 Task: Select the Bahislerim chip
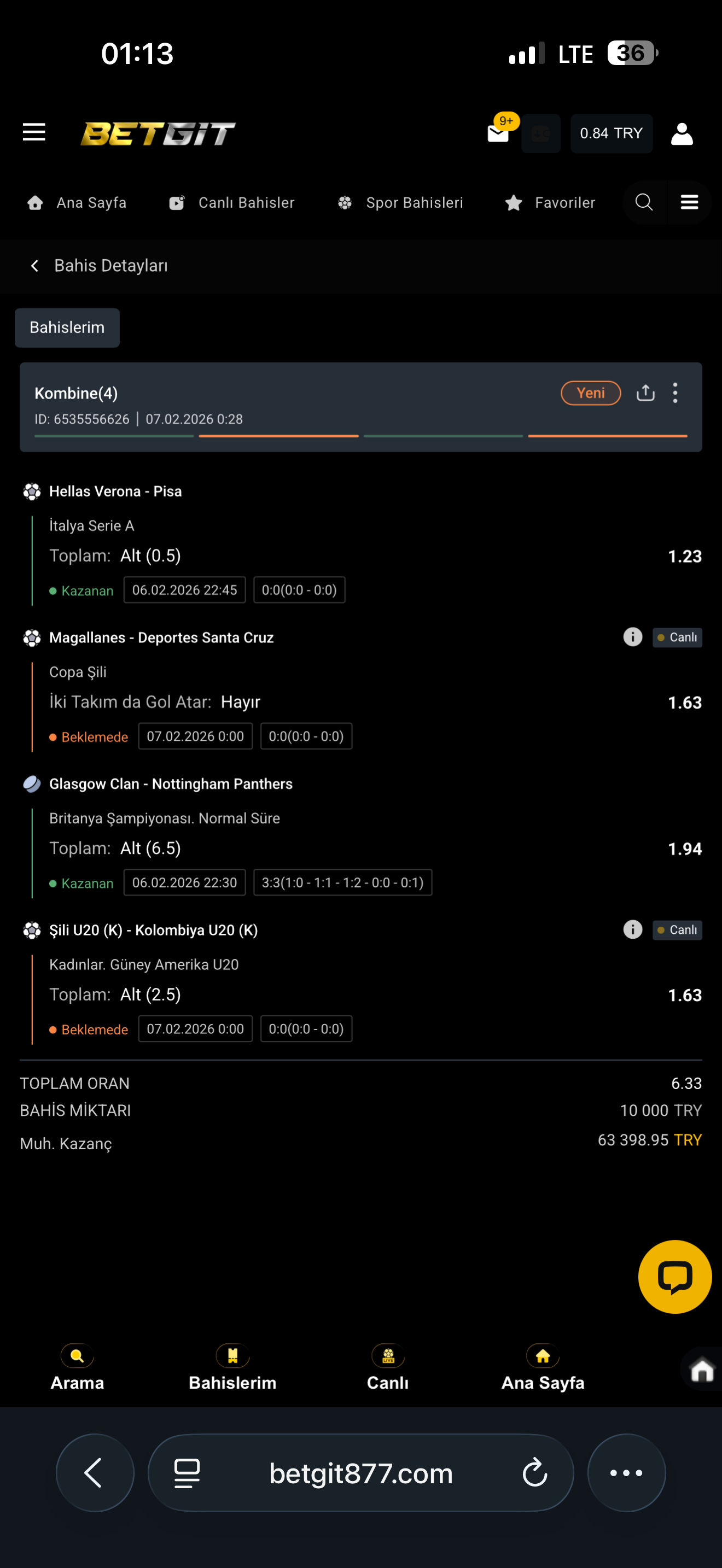(x=67, y=328)
